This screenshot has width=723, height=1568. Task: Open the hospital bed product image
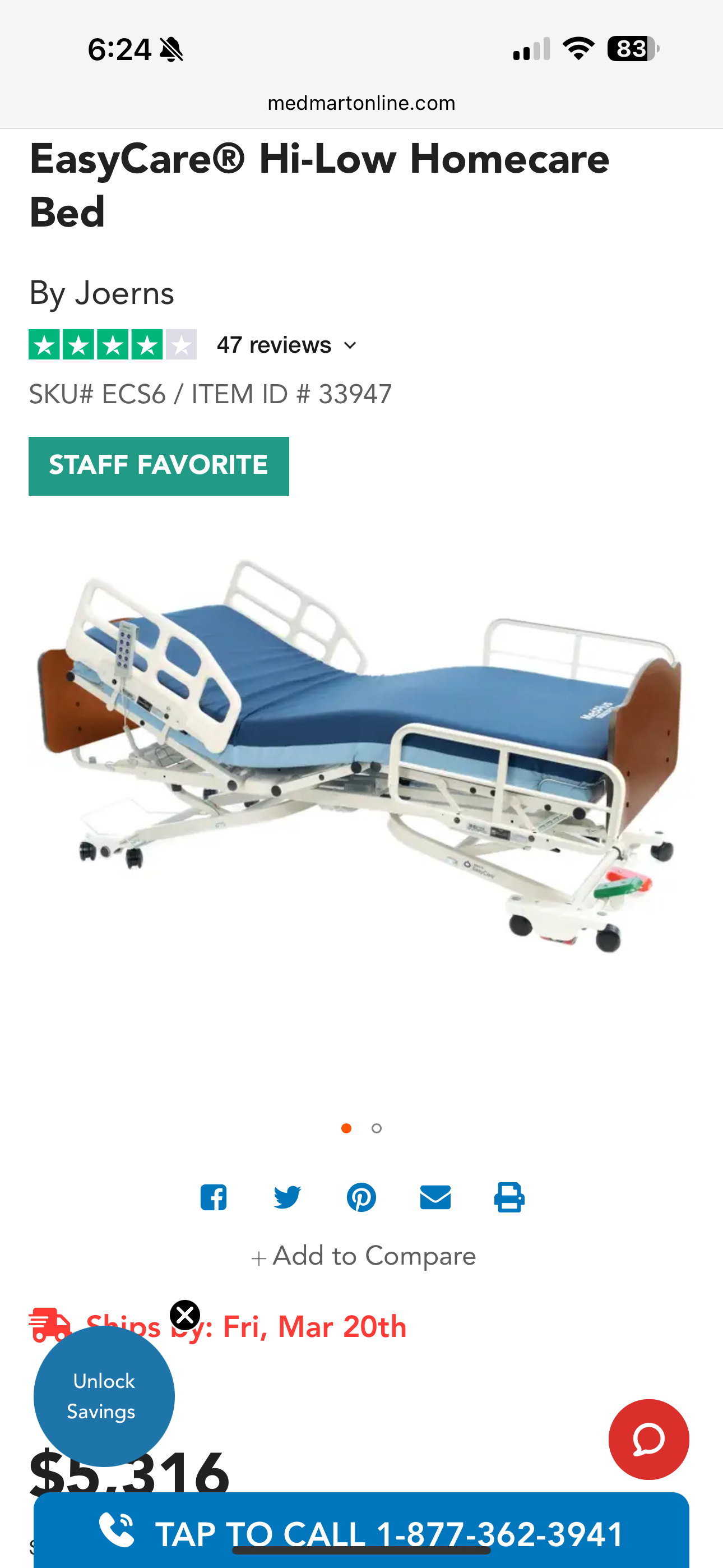361,755
